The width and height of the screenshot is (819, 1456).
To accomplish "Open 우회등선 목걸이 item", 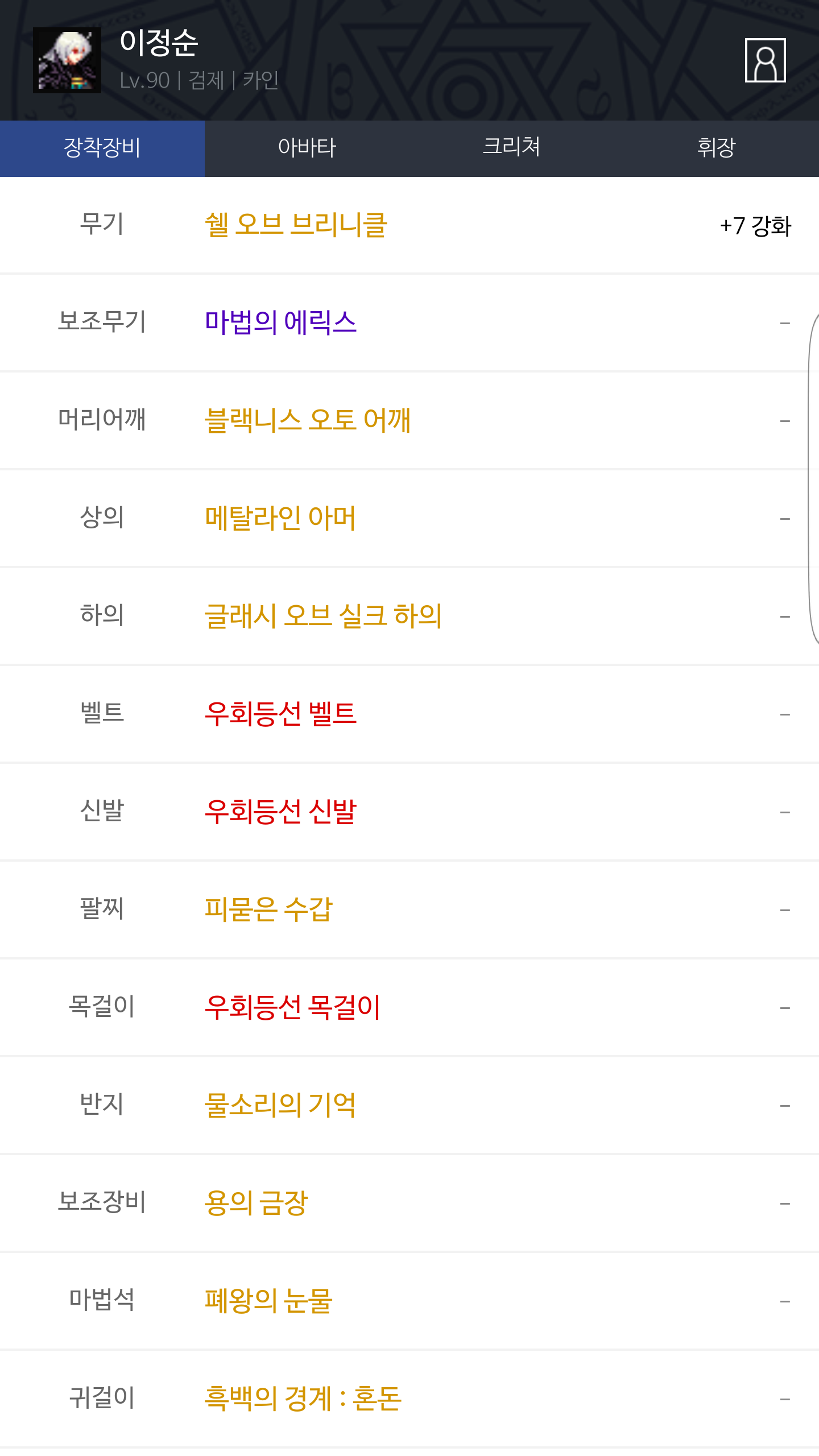I will click(x=292, y=1008).
